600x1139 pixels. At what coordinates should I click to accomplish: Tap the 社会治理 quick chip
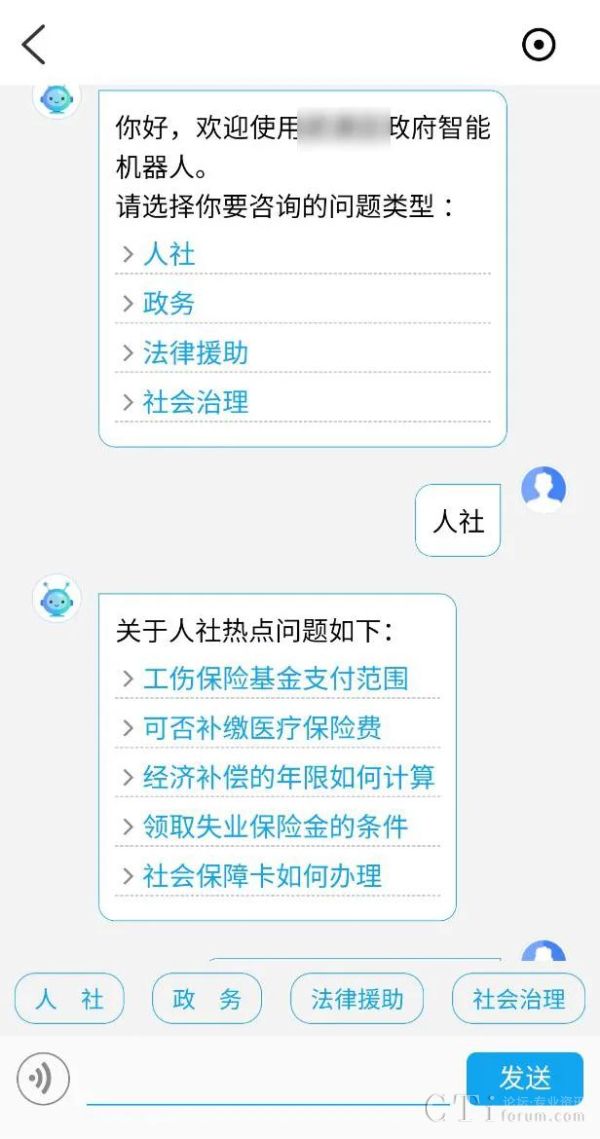[x=518, y=999]
